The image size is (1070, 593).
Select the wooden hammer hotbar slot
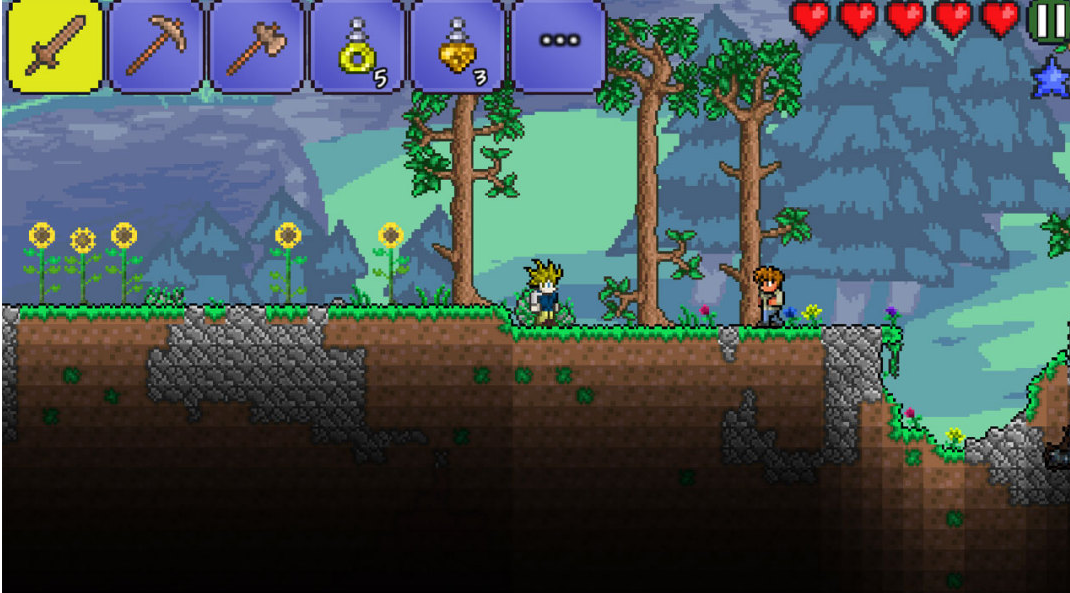(x=256, y=46)
